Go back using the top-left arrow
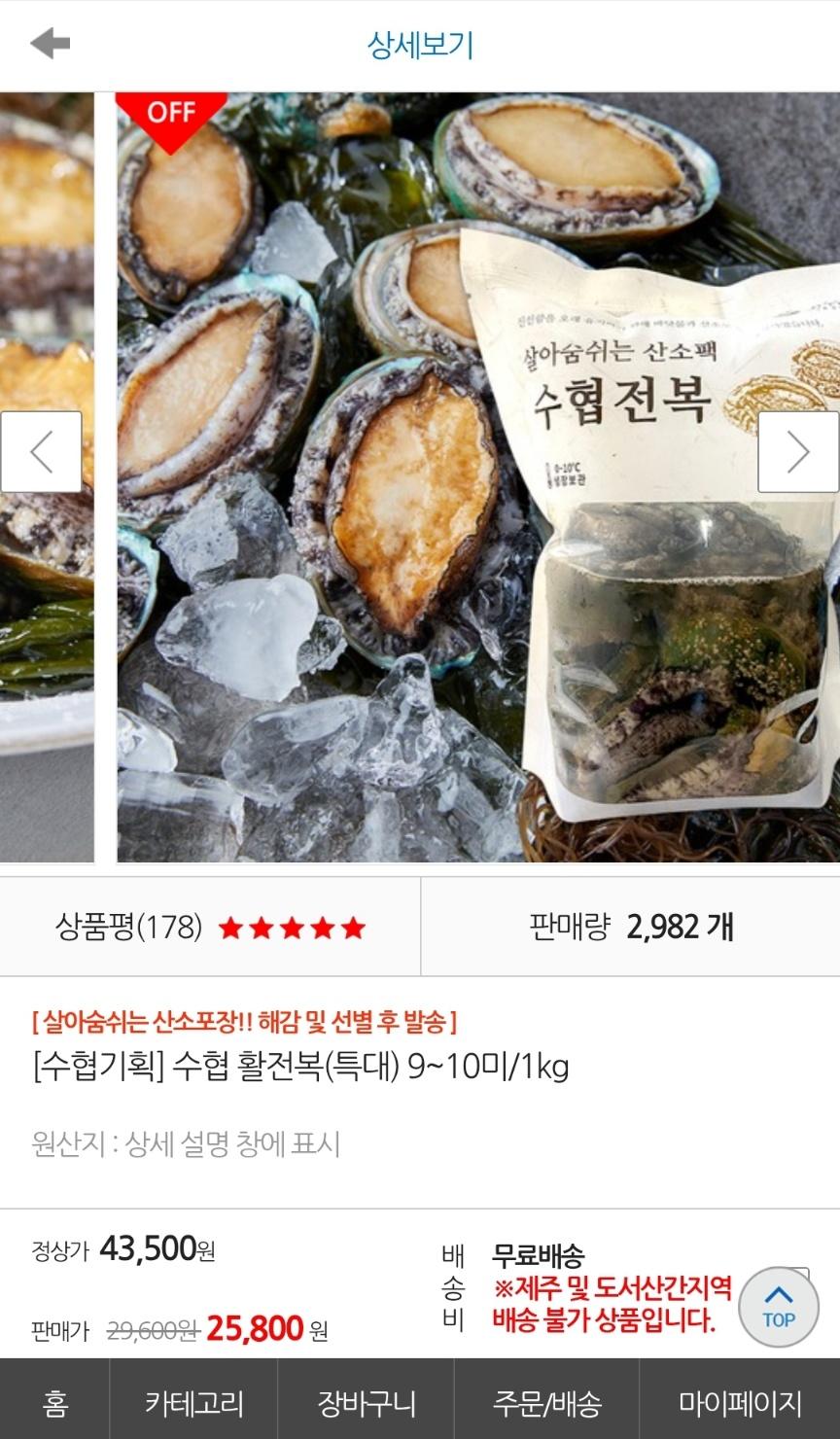The image size is (840, 1439). coord(50,44)
